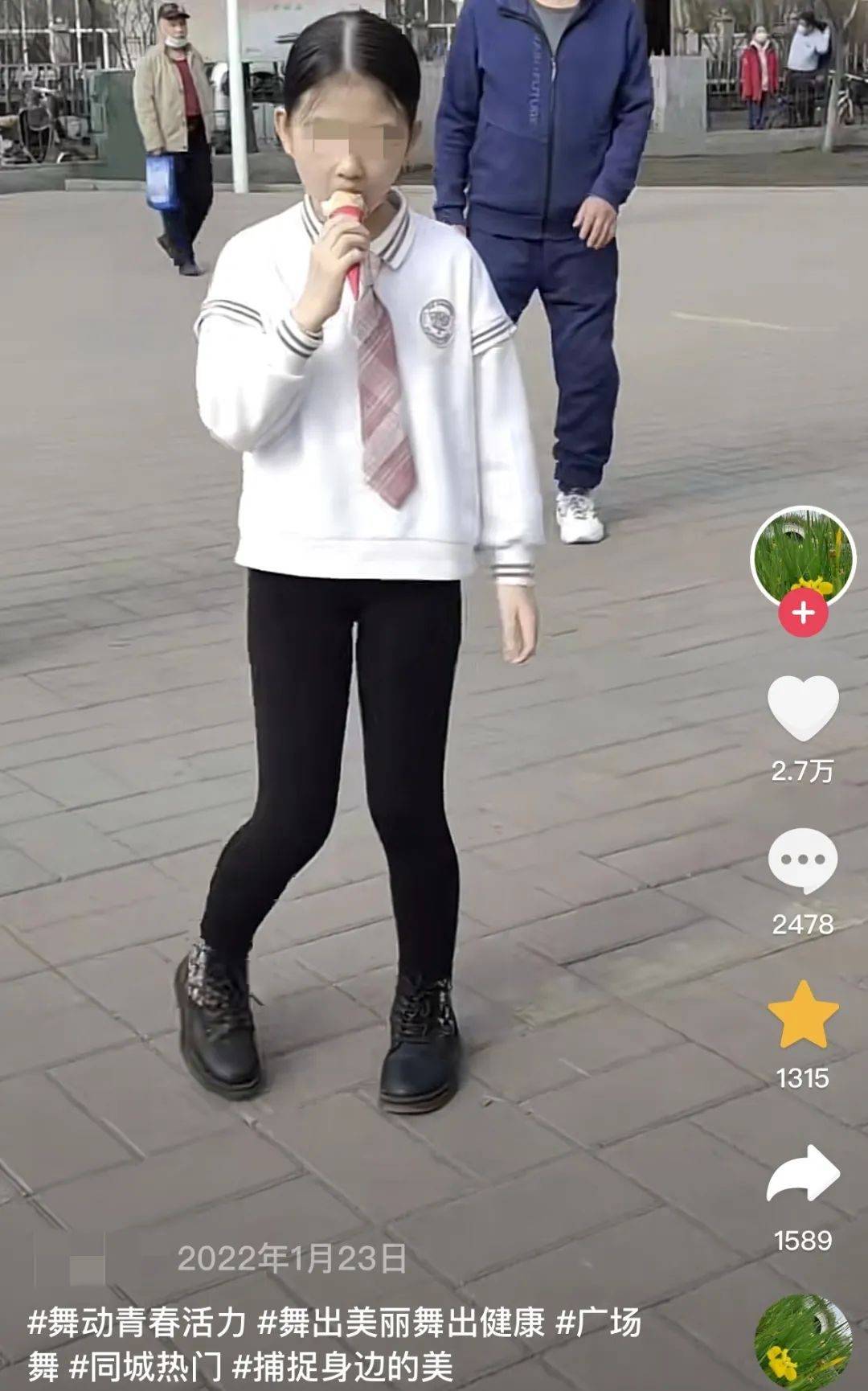Share this video with the arrow
The image size is (868, 1391).
pyautogui.click(x=803, y=1175)
